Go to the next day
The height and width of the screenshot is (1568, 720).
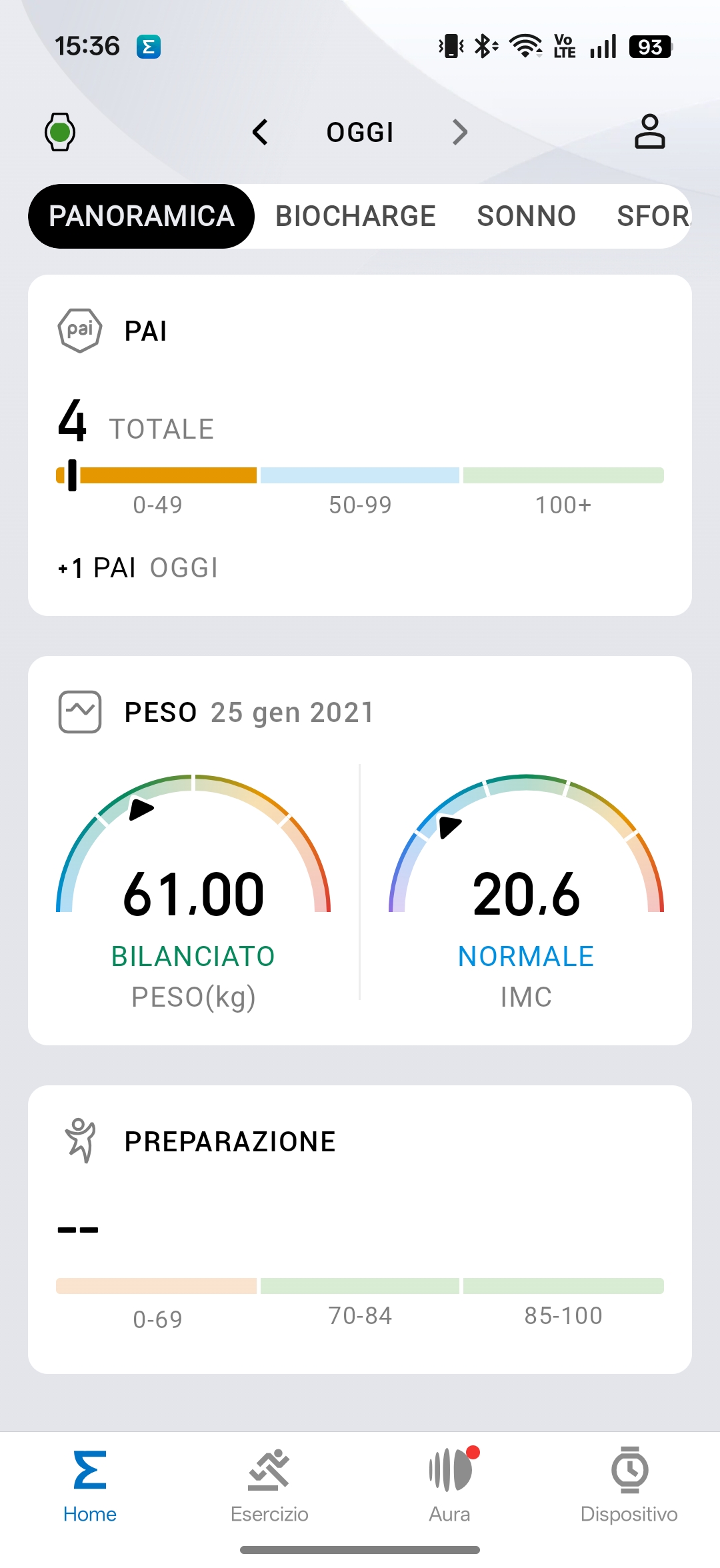point(459,132)
